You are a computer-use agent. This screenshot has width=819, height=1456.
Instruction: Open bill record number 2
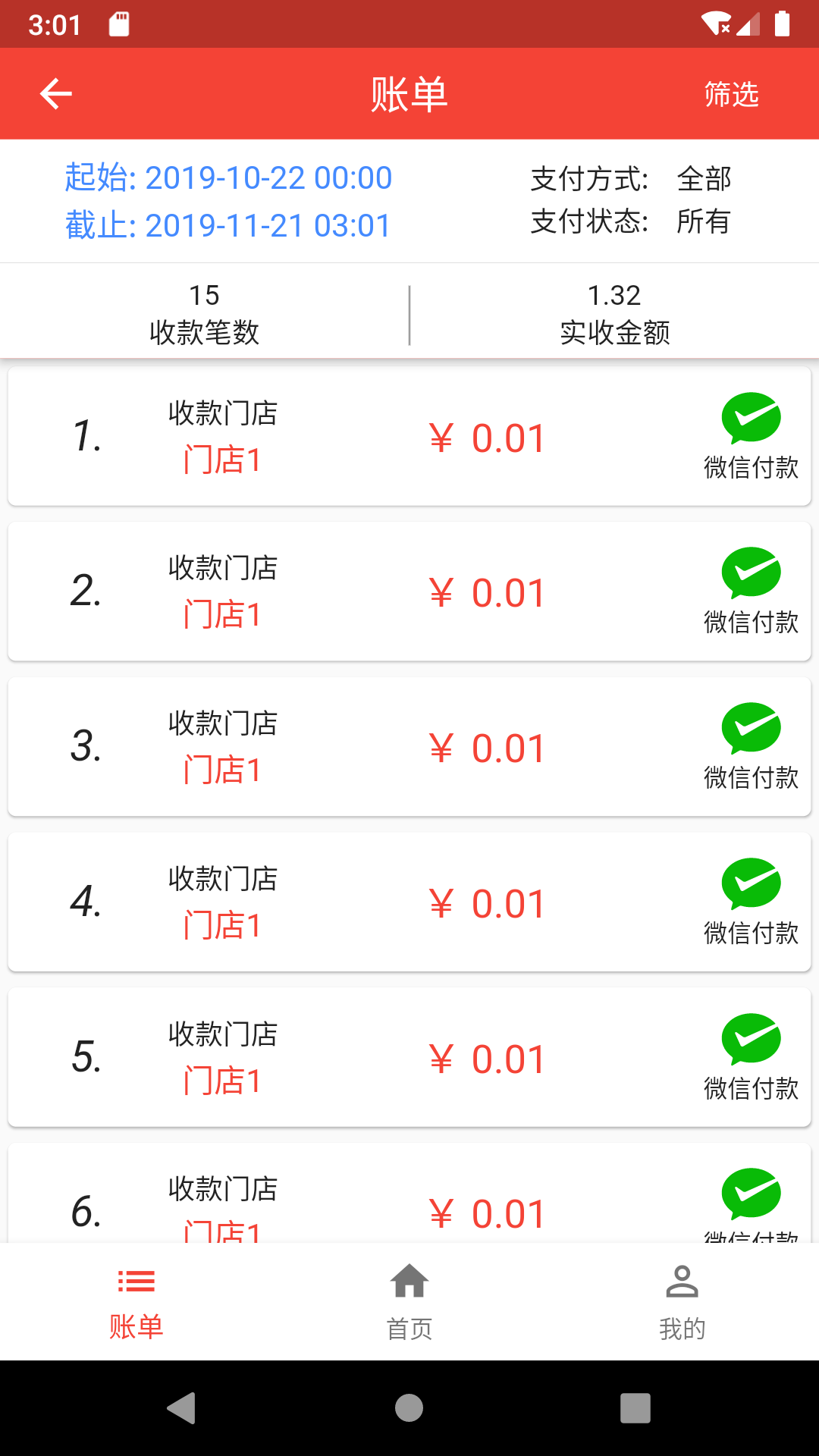[409, 591]
